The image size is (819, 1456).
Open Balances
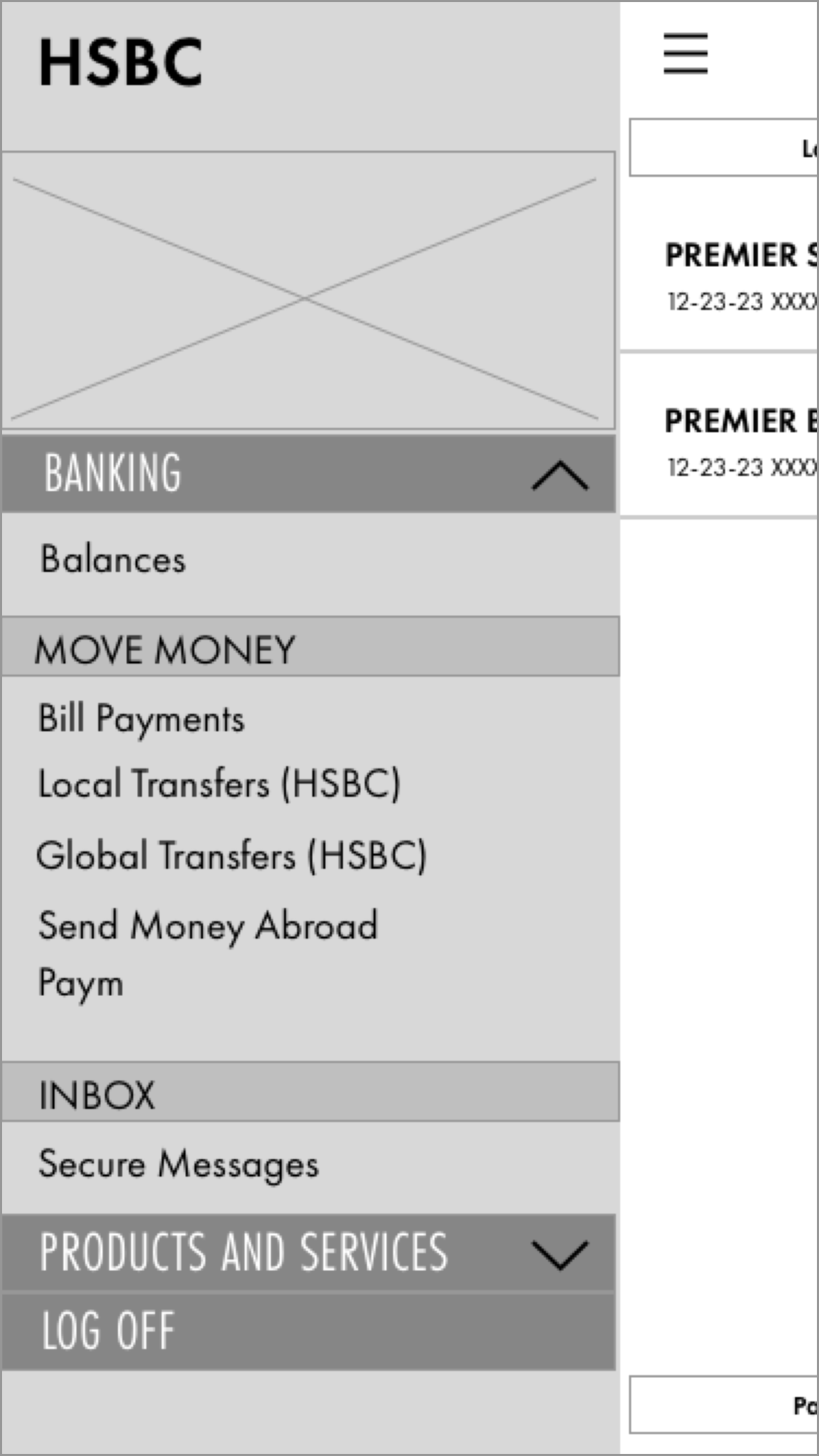[x=113, y=560]
